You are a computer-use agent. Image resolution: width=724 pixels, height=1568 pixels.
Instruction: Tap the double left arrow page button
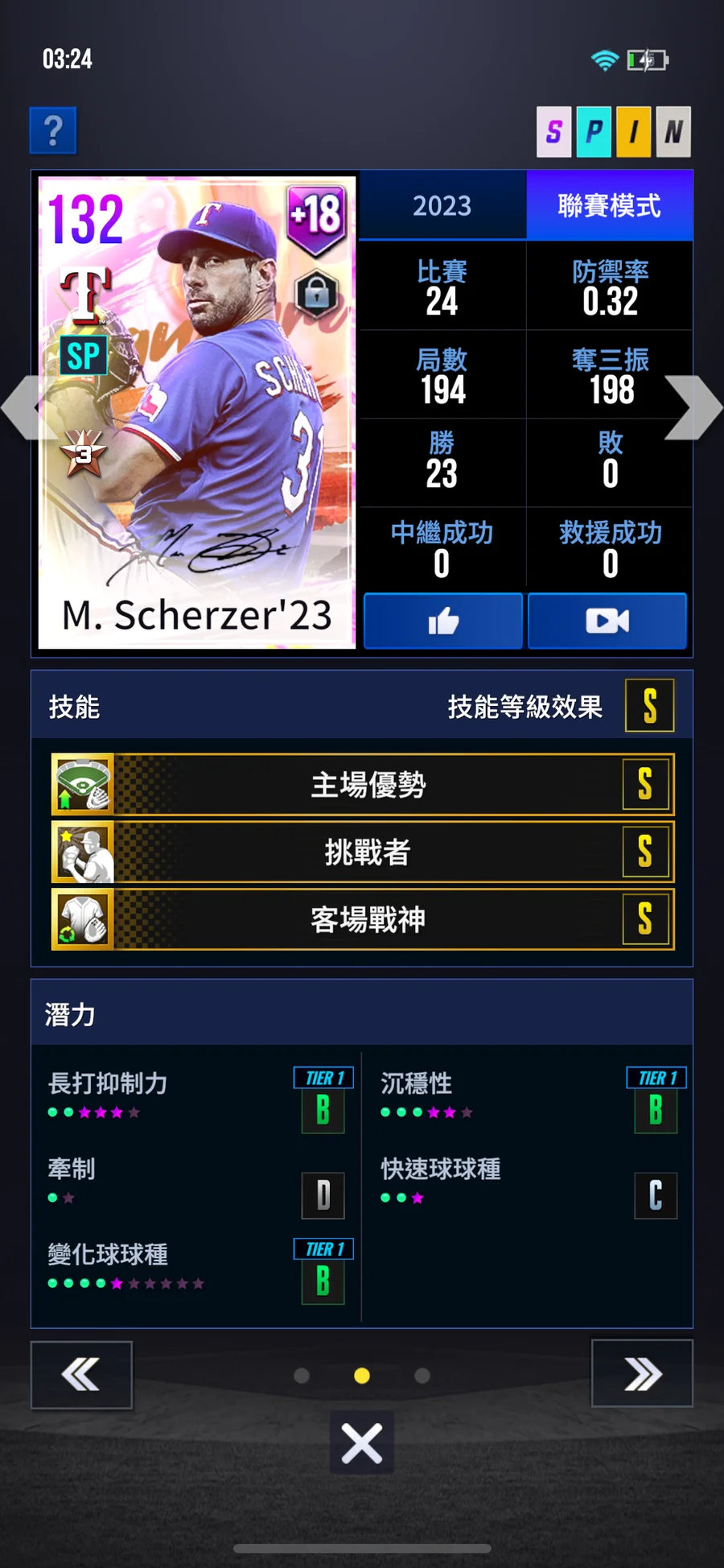(81, 1374)
